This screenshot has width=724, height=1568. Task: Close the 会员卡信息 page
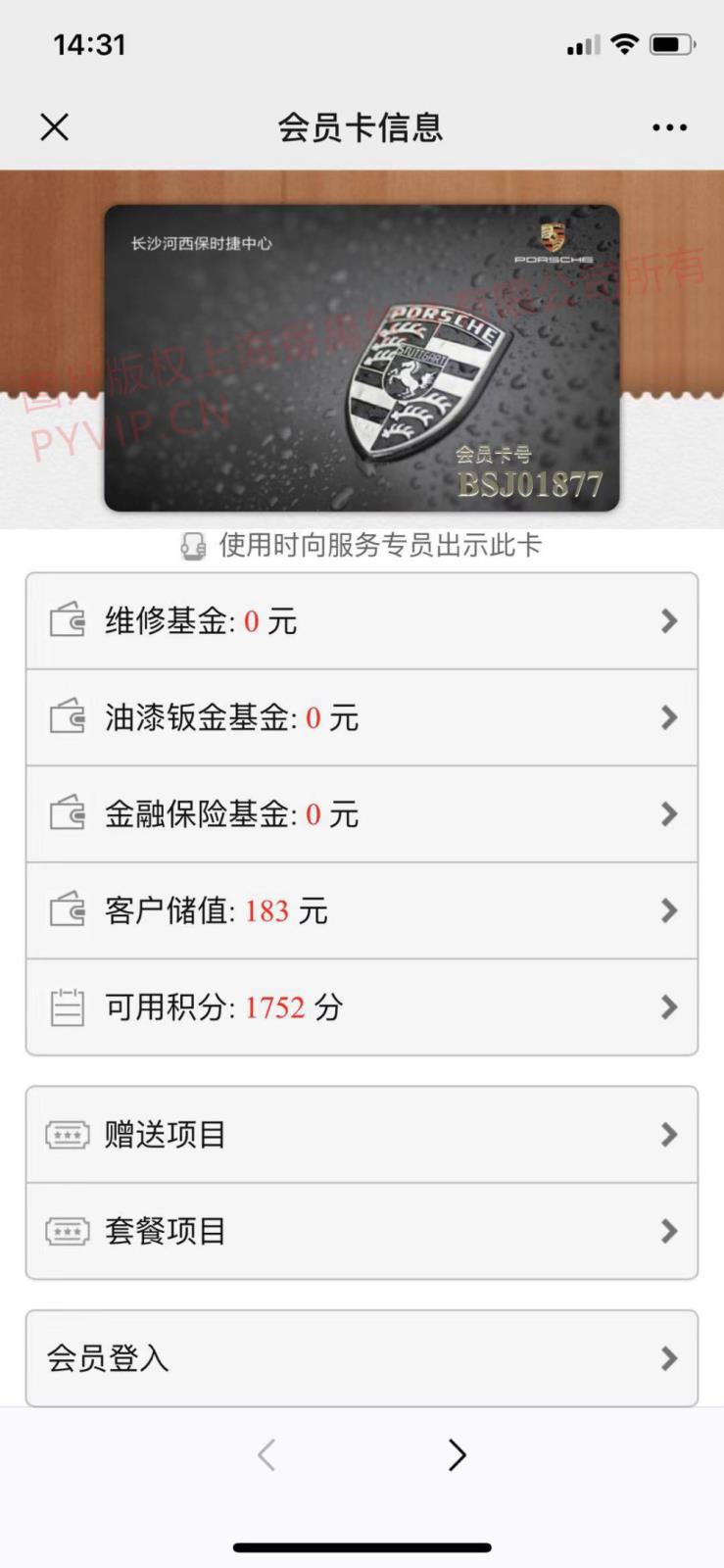click(55, 127)
